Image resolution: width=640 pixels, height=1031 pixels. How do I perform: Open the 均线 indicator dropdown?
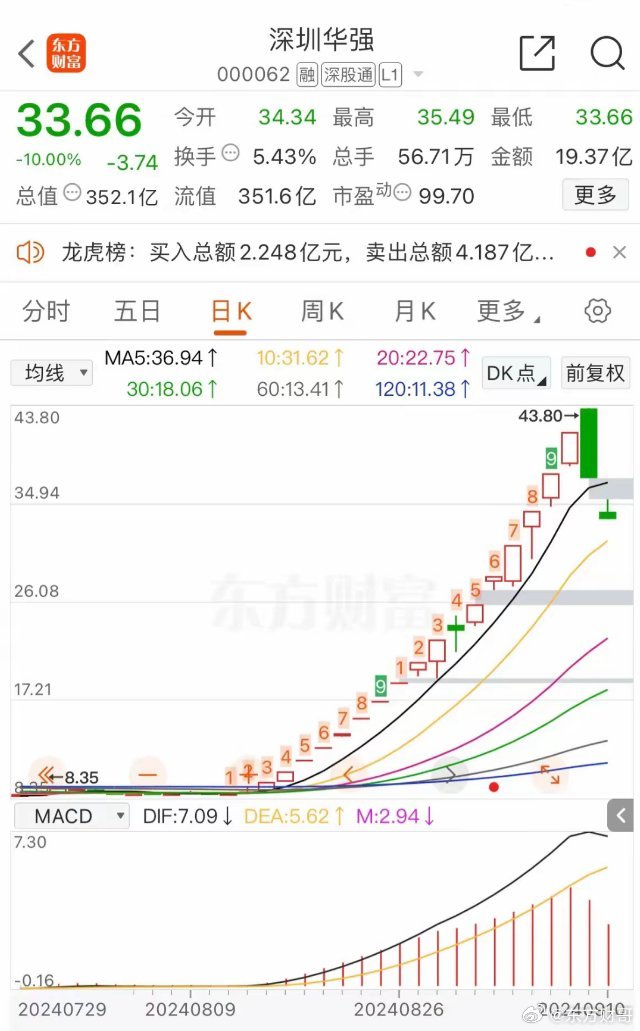click(51, 373)
